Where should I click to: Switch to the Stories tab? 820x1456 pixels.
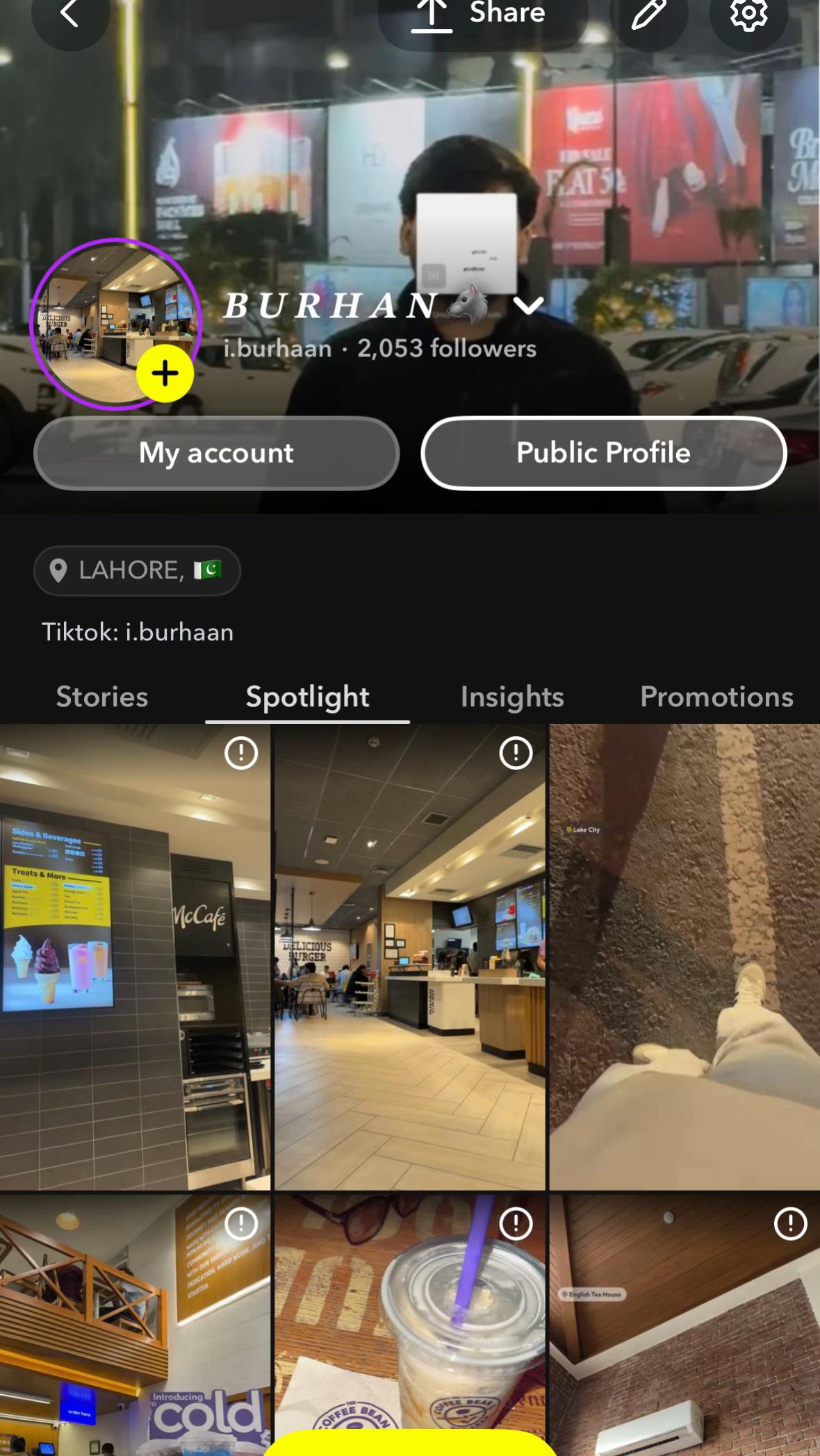(102, 697)
